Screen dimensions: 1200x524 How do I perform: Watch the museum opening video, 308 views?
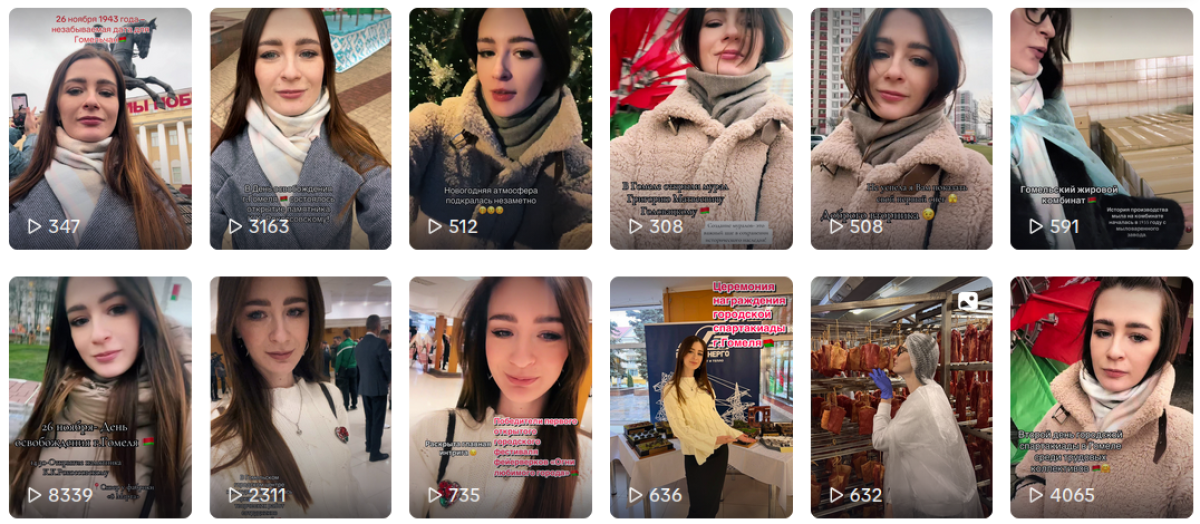701,129
